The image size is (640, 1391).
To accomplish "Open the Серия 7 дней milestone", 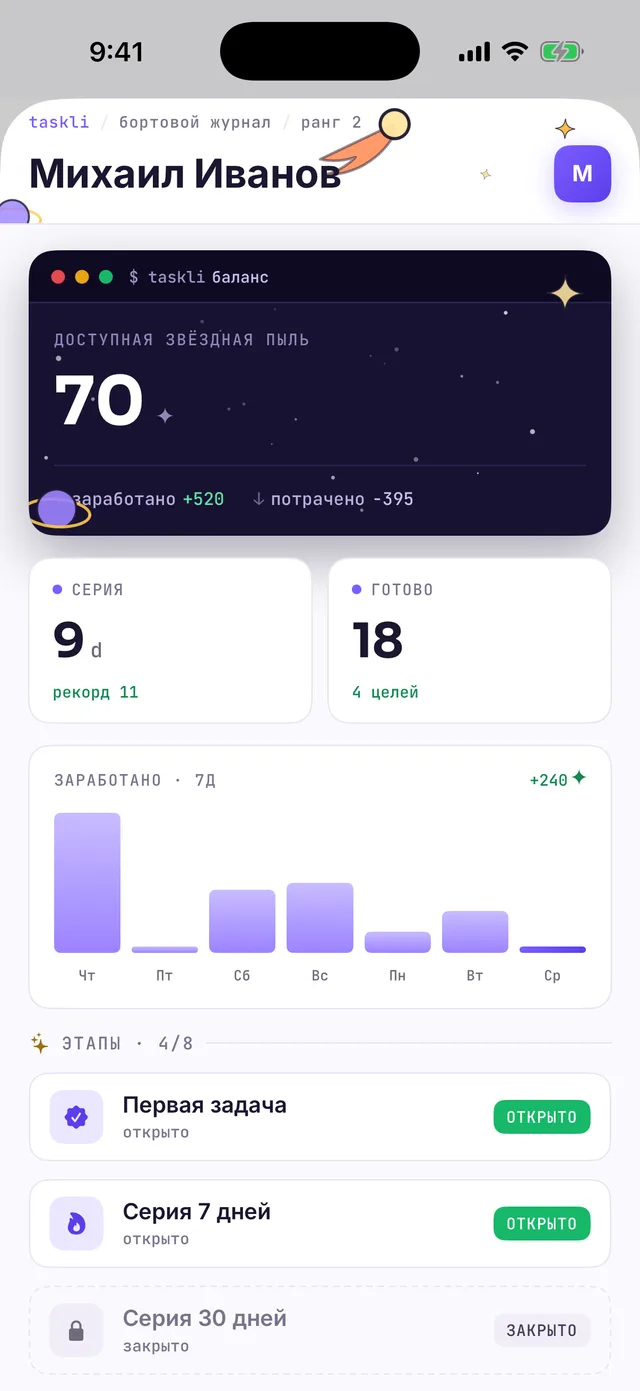I will (x=320, y=1223).
